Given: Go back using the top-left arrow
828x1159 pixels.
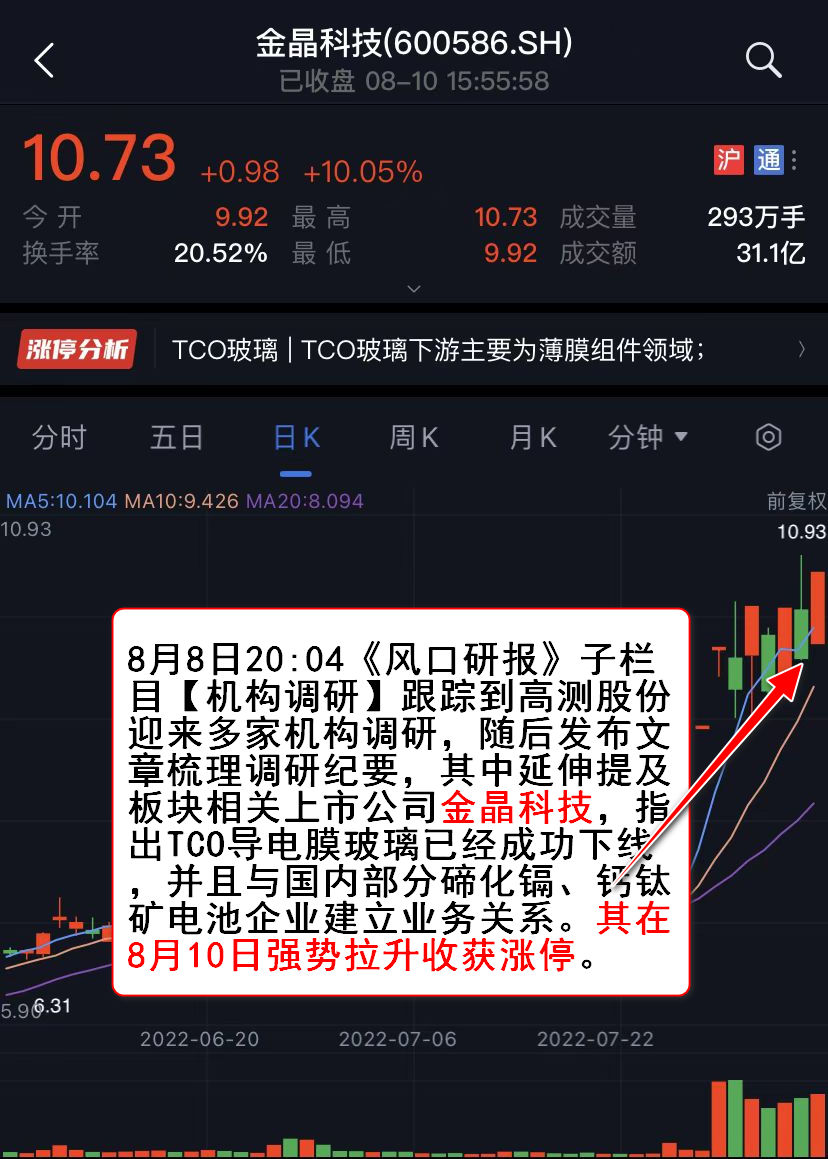Looking at the screenshot, I should pyautogui.click(x=44, y=61).
